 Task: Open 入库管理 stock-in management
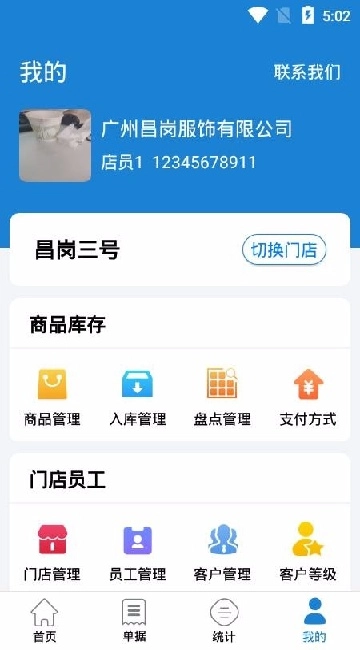click(x=138, y=397)
